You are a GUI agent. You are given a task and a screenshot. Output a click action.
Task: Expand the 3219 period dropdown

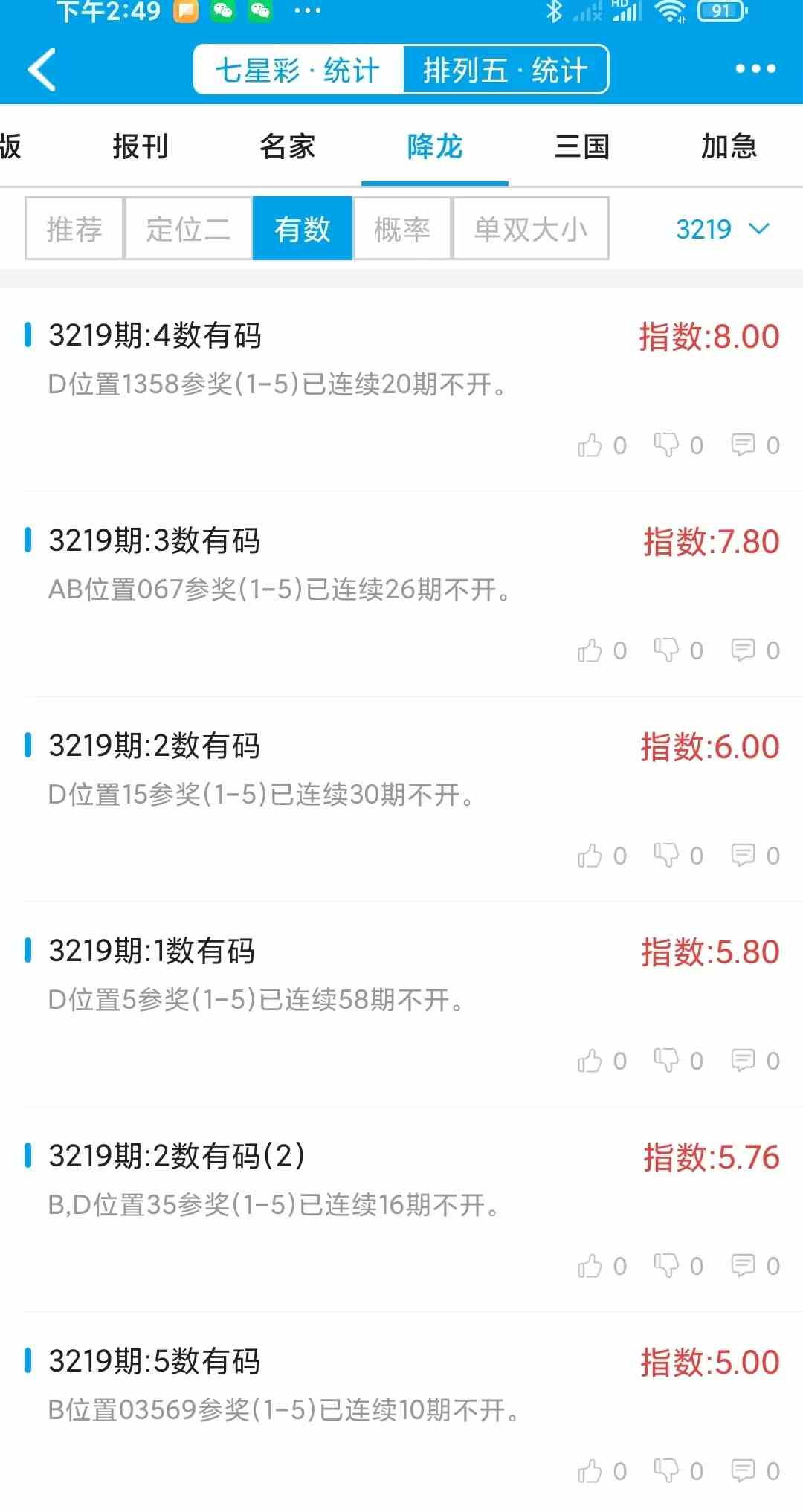722,229
